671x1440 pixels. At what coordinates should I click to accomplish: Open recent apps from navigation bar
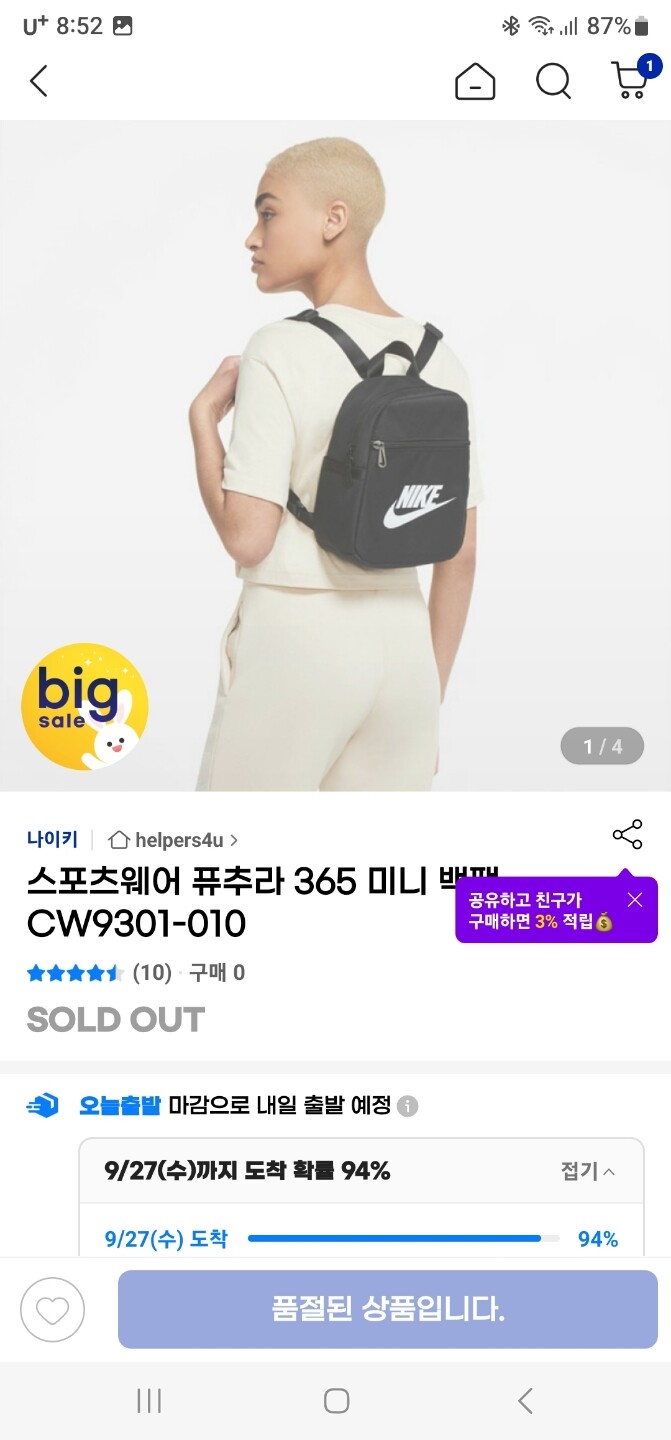[x=149, y=1401]
